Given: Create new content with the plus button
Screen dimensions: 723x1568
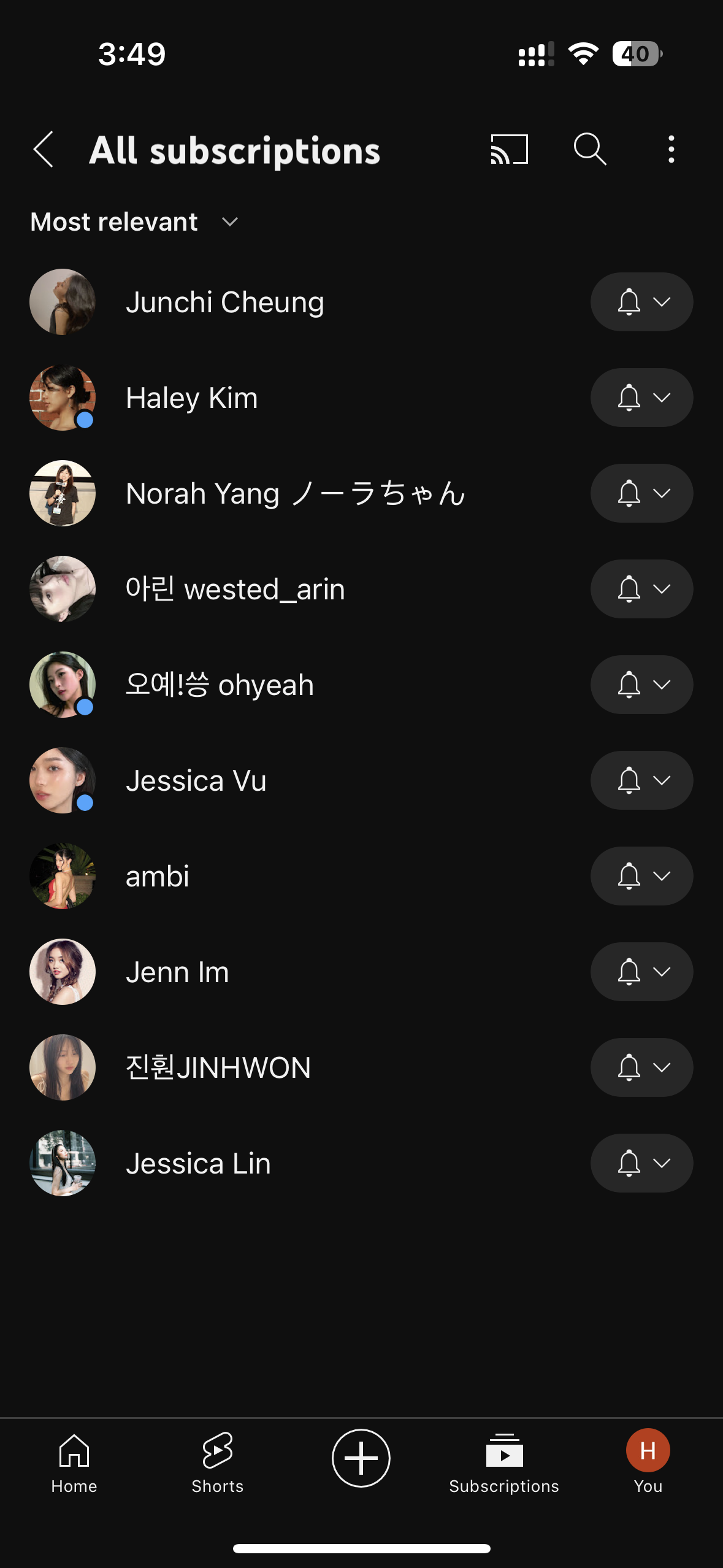Looking at the screenshot, I should click(x=361, y=1458).
